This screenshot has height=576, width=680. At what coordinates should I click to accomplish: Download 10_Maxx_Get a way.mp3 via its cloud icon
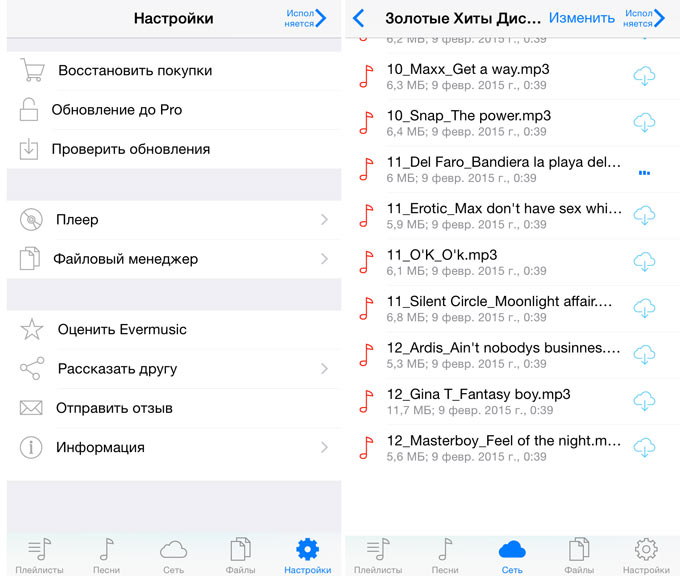pos(645,76)
